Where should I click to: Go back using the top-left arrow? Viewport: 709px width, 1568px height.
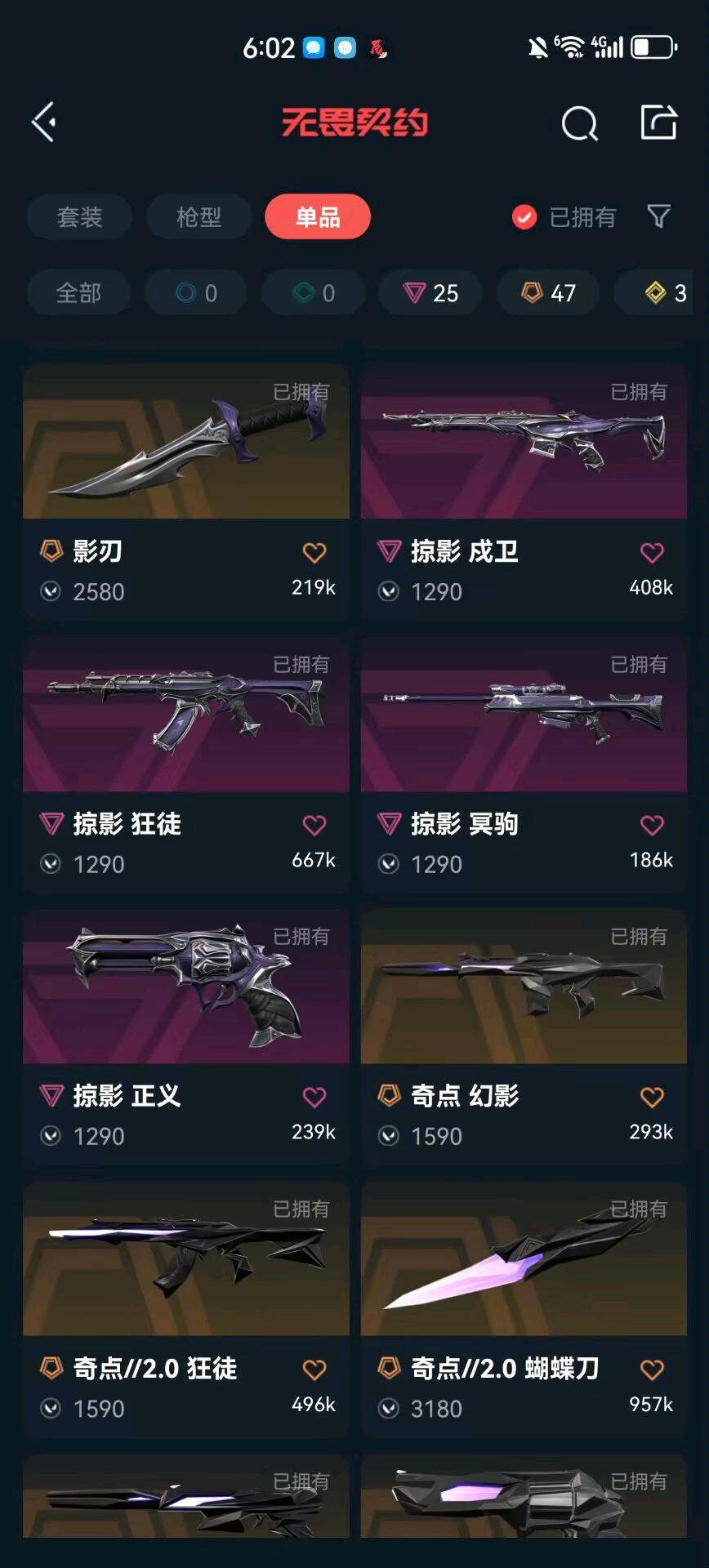pos(44,122)
